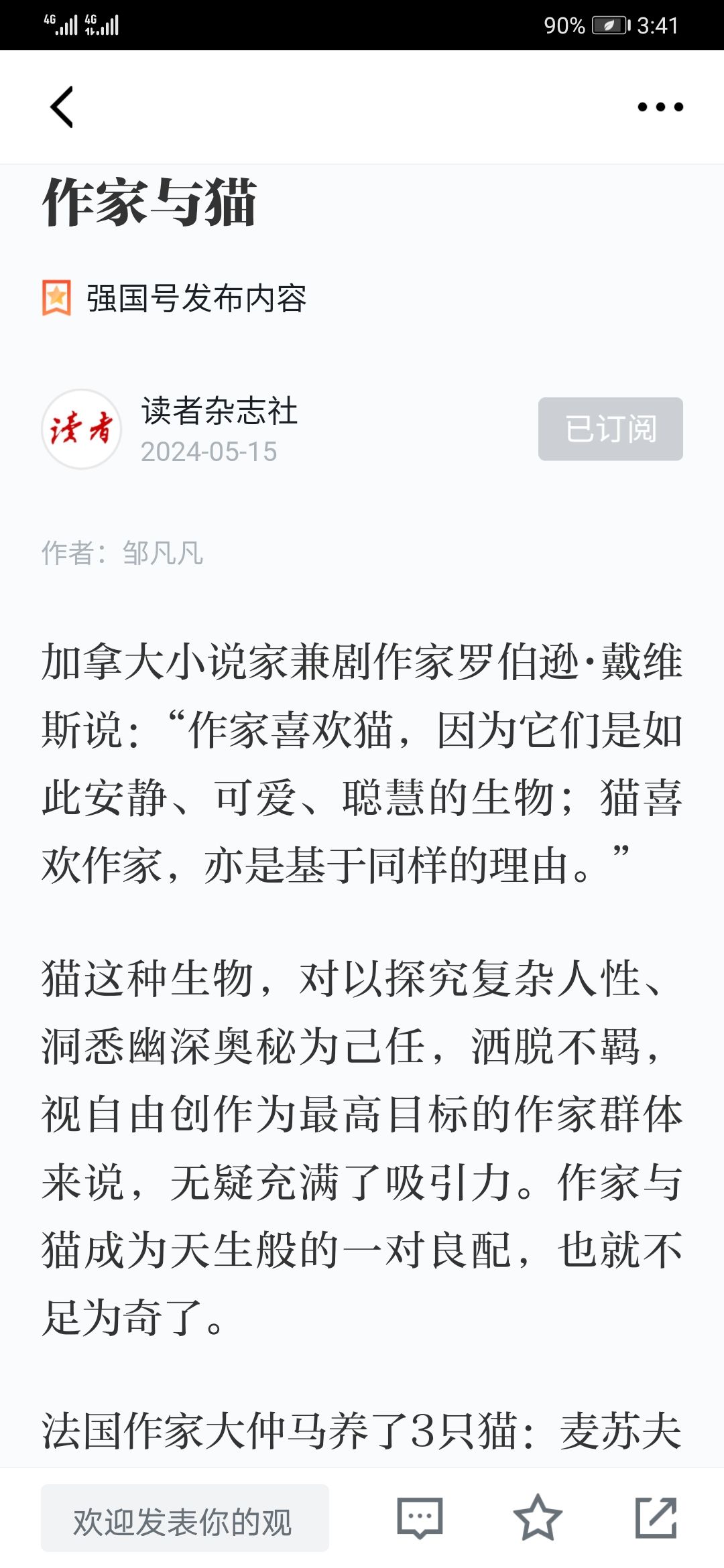Open the three-dot overflow menu

click(x=660, y=107)
